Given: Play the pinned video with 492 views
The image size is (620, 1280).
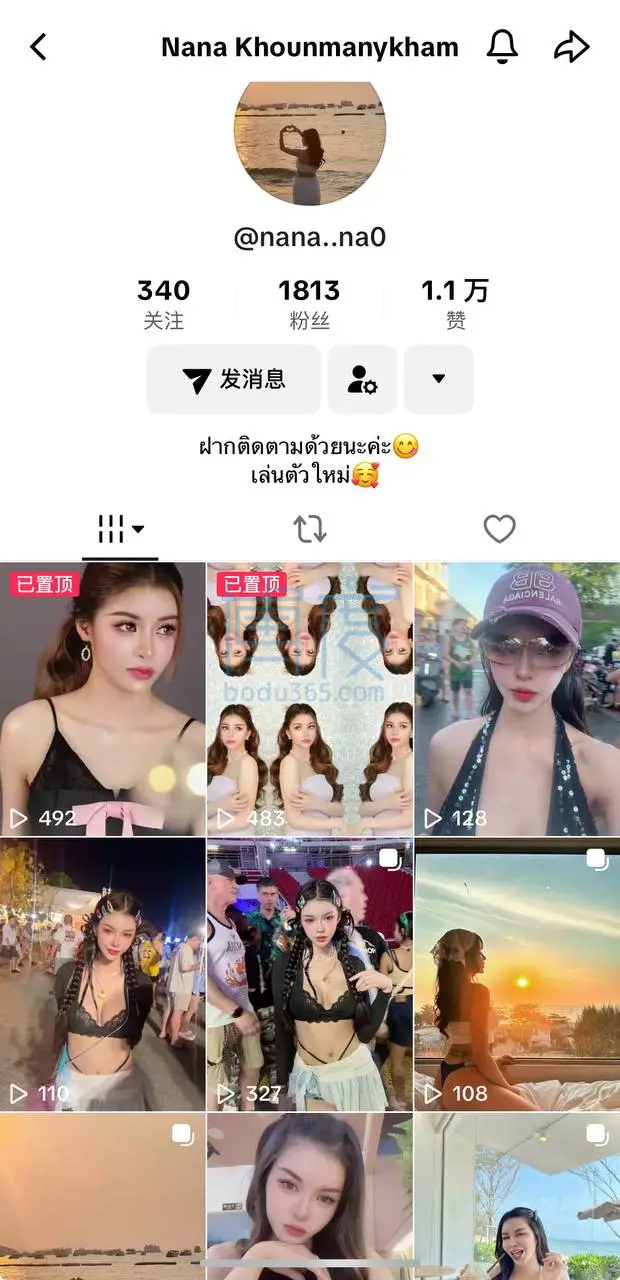Looking at the screenshot, I should click(x=103, y=698).
